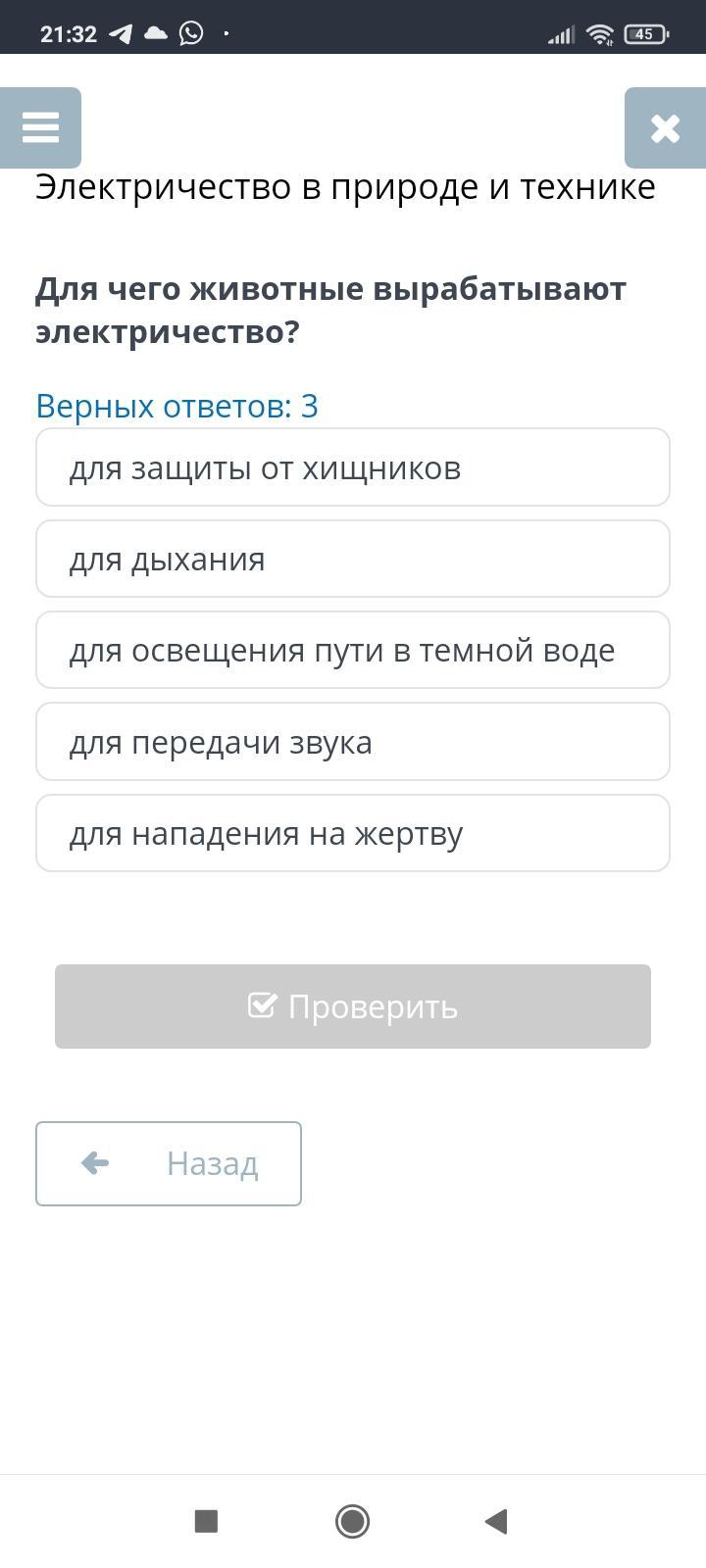Choose the 'для дыхания' option
The width and height of the screenshot is (706, 1568).
click(x=353, y=559)
